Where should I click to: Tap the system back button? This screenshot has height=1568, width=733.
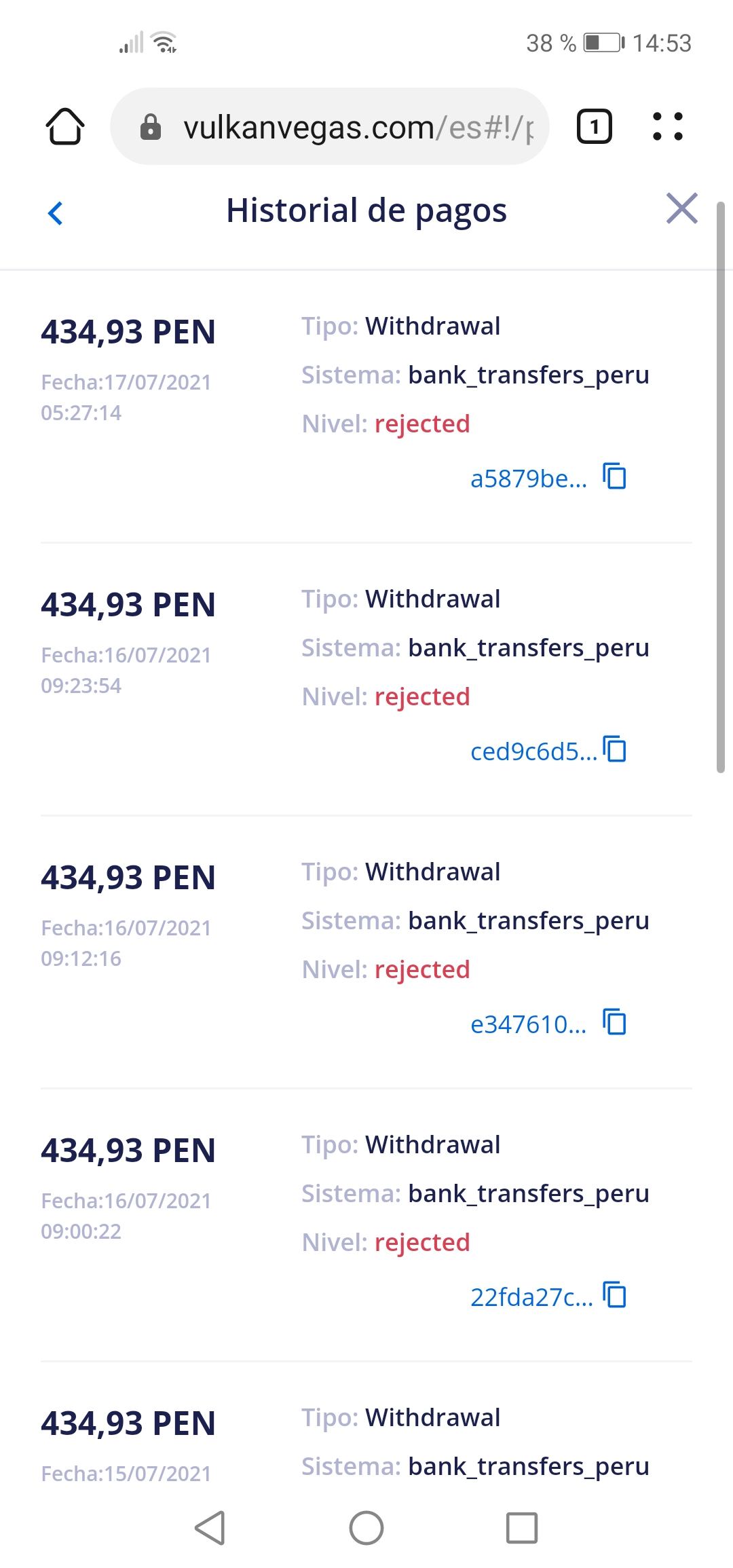[210, 1528]
